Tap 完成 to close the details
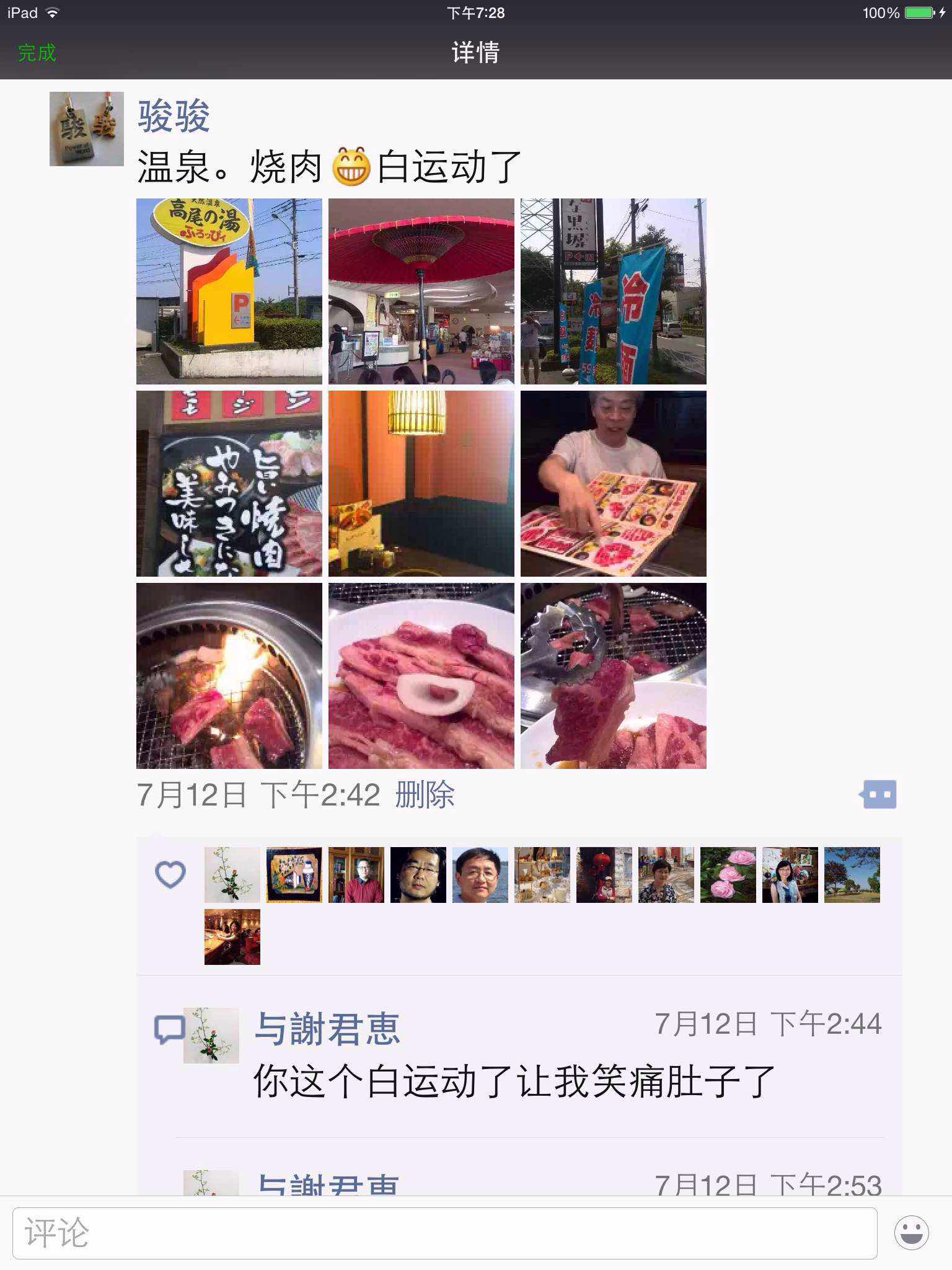 [x=37, y=53]
